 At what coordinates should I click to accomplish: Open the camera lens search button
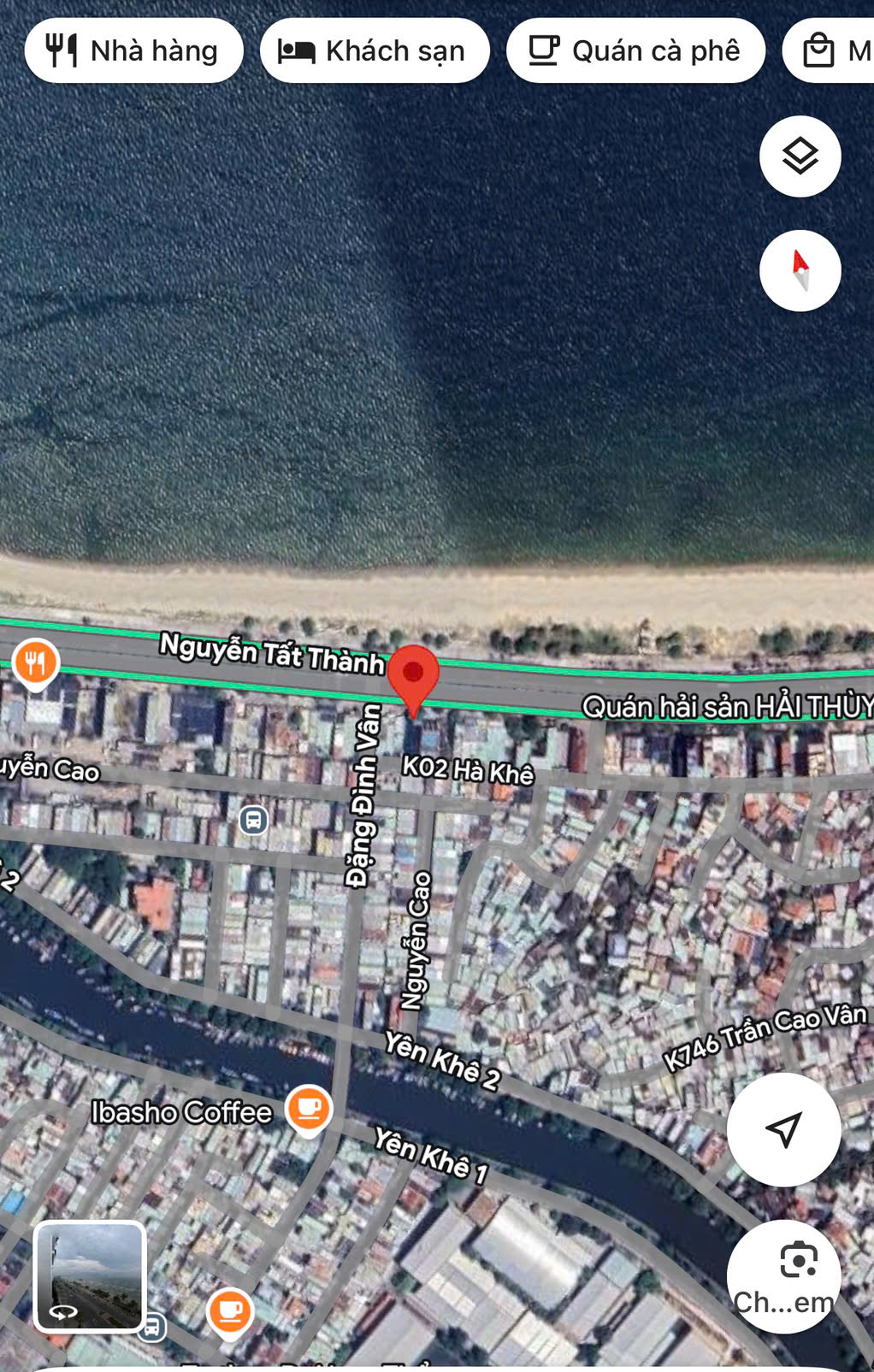[x=783, y=1275]
